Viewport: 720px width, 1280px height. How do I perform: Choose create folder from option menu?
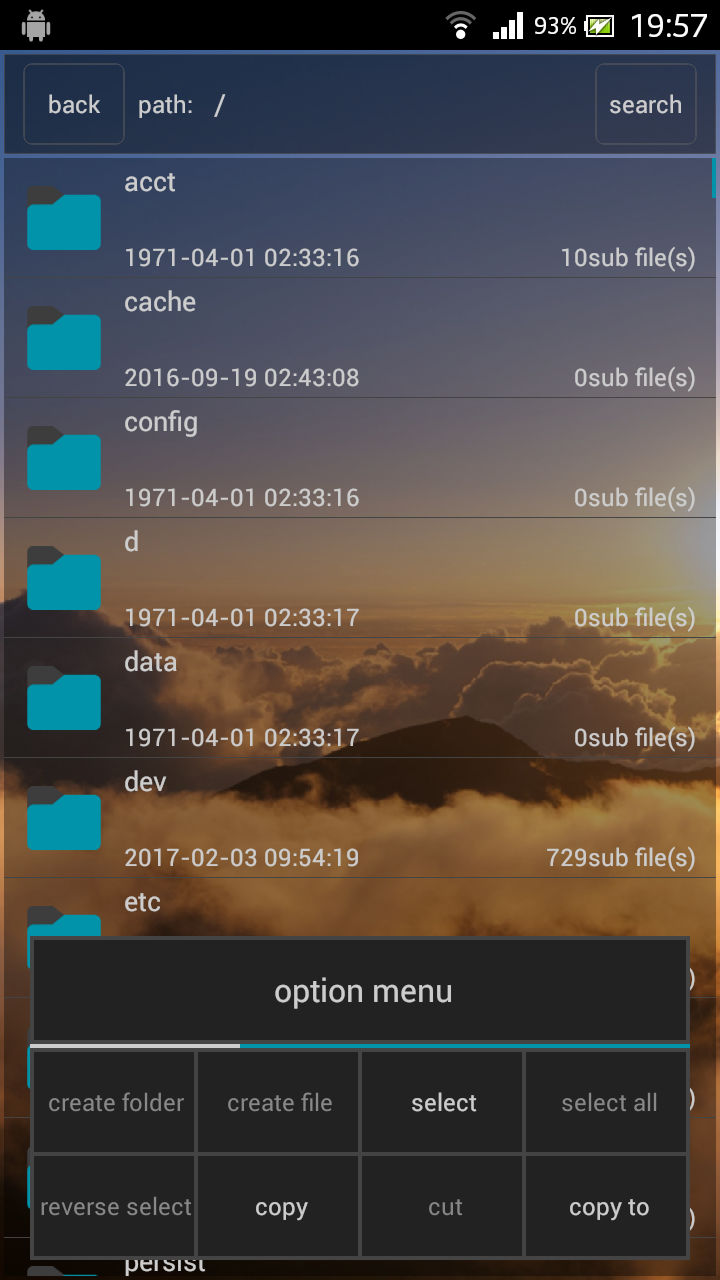pyautogui.click(x=114, y=1102)
